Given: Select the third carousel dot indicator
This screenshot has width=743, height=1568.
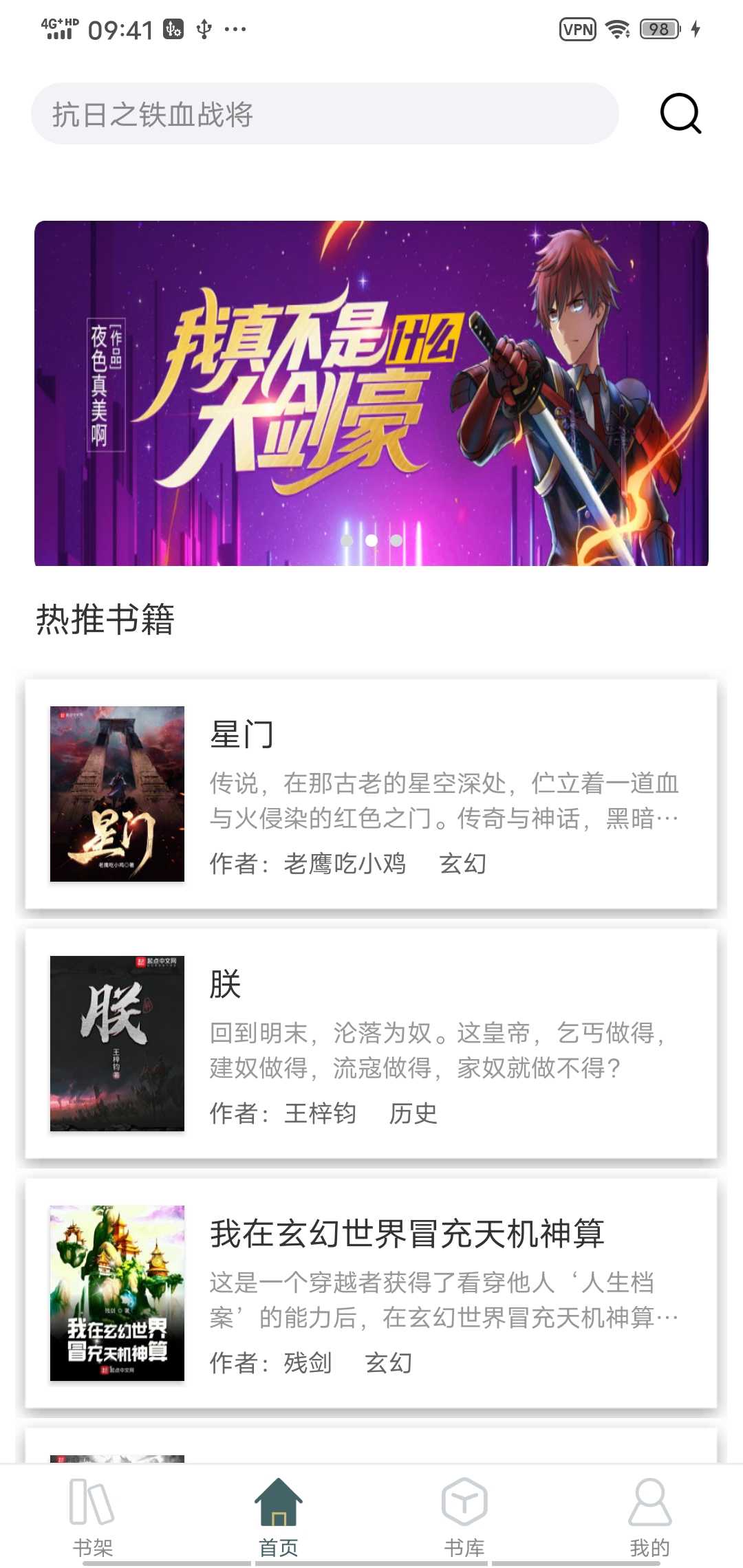Looking at the screenshot, I should tap(396, 541).
